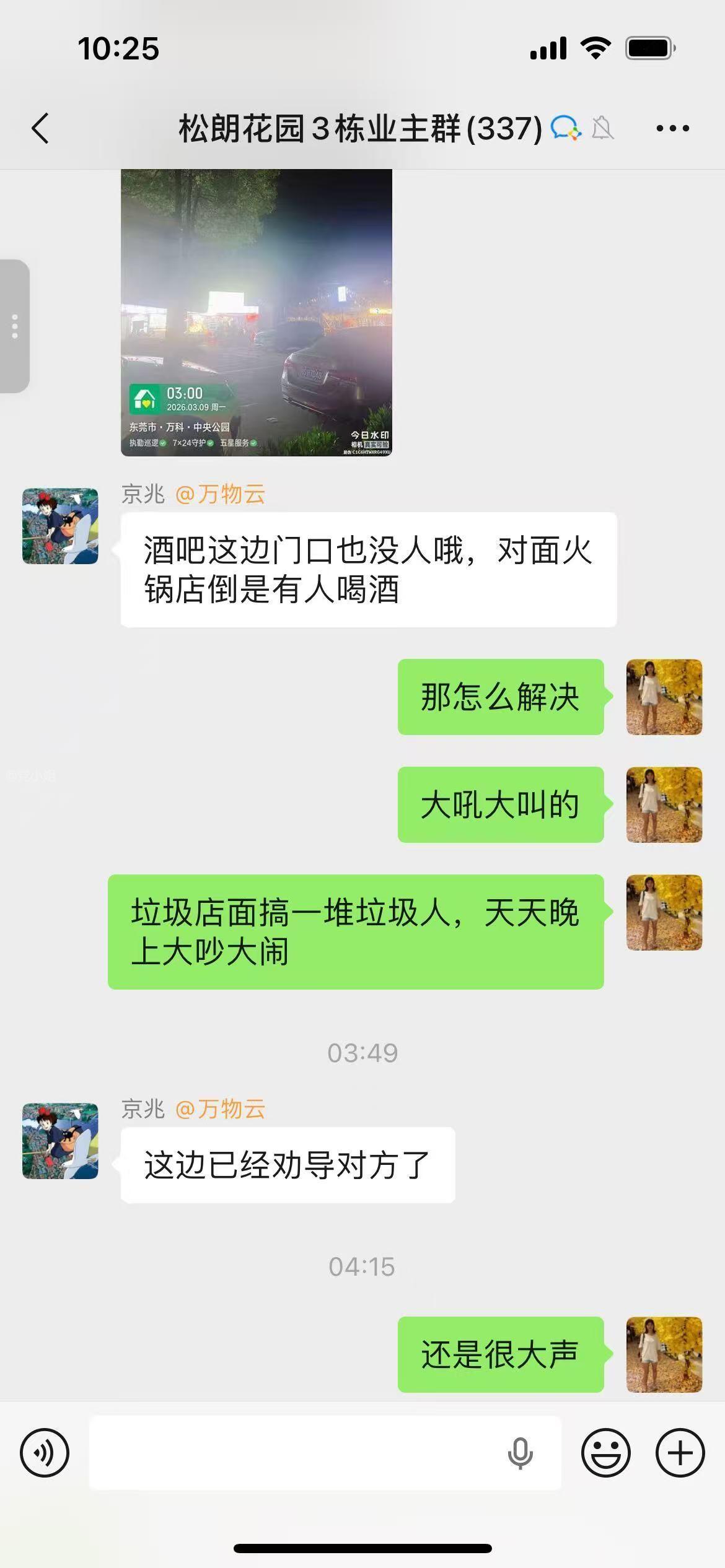Open the emoji sticker panel

coord(605,1453)
